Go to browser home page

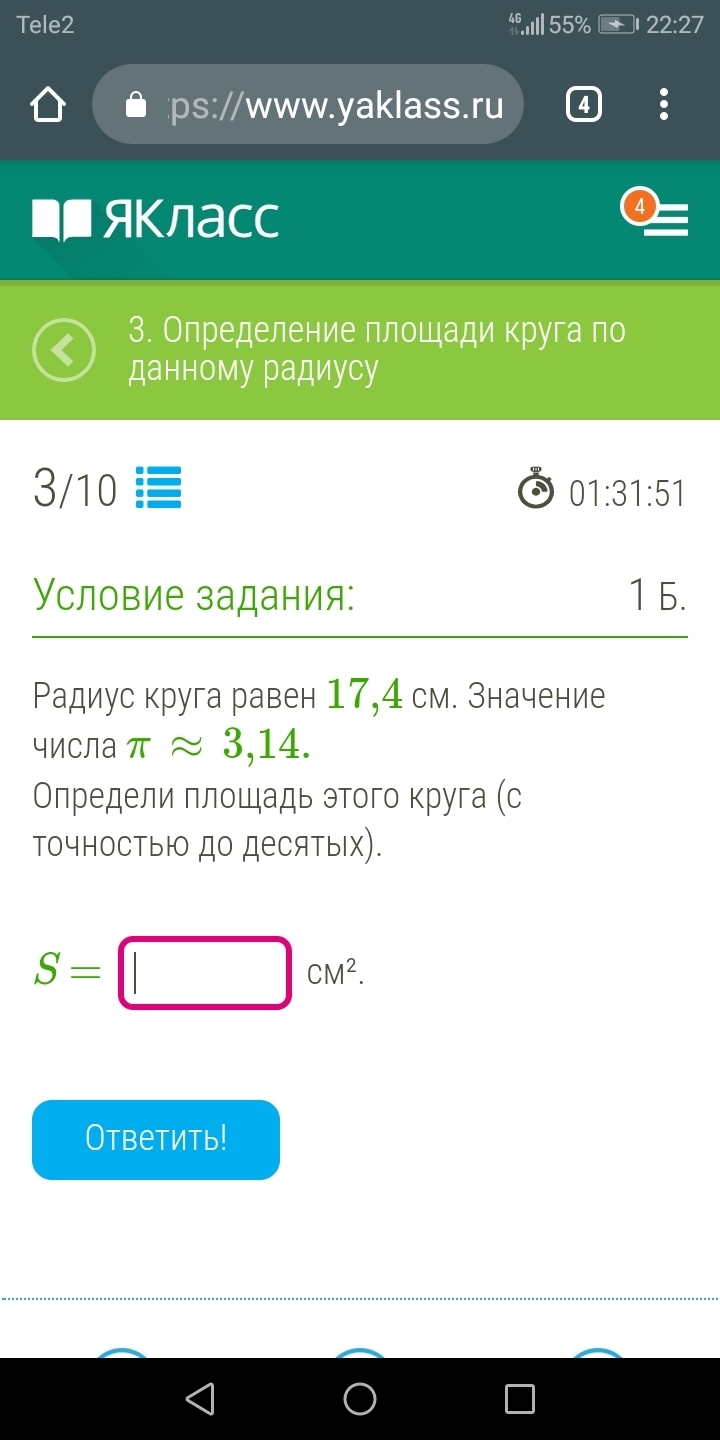point(48,105)
